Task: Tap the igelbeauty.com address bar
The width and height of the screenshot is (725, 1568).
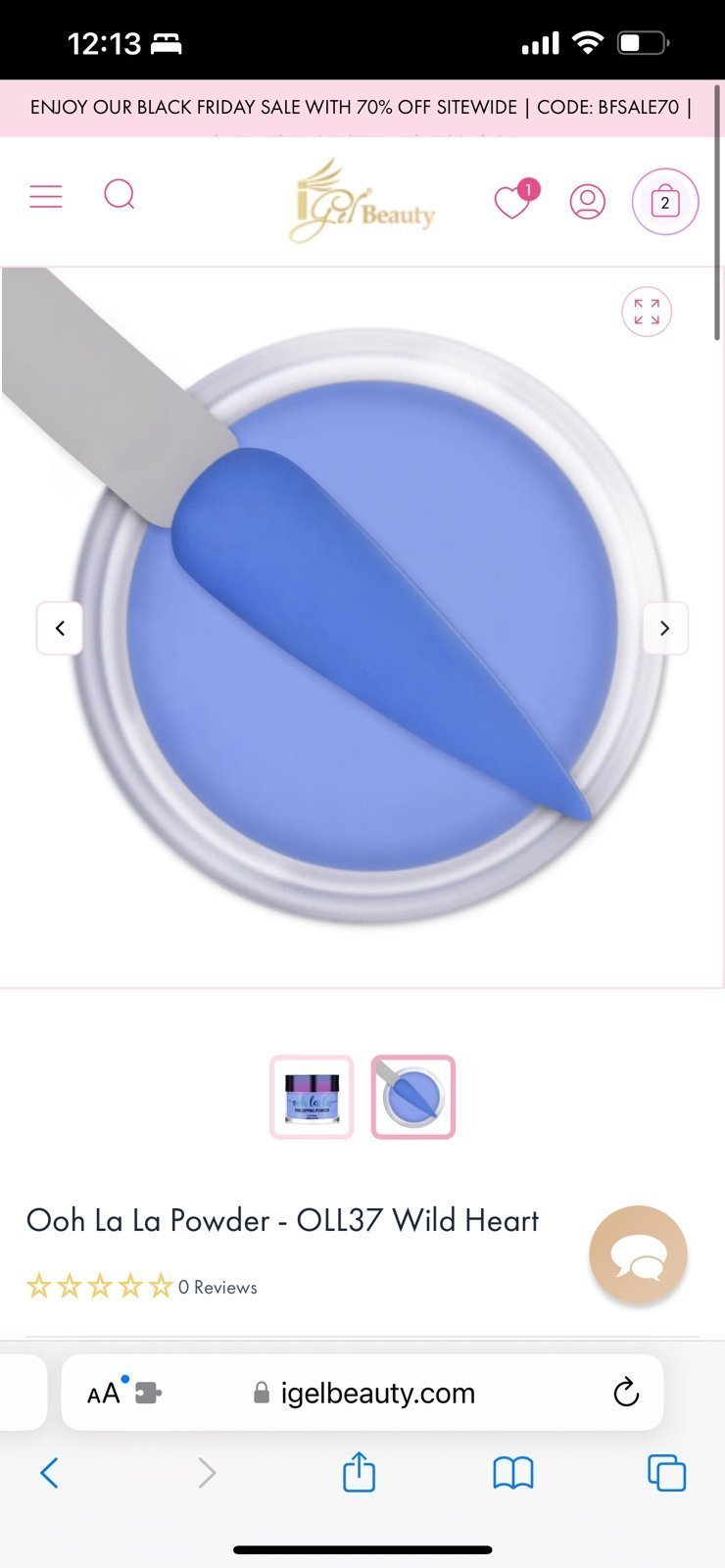Action: coord(362,1393)
